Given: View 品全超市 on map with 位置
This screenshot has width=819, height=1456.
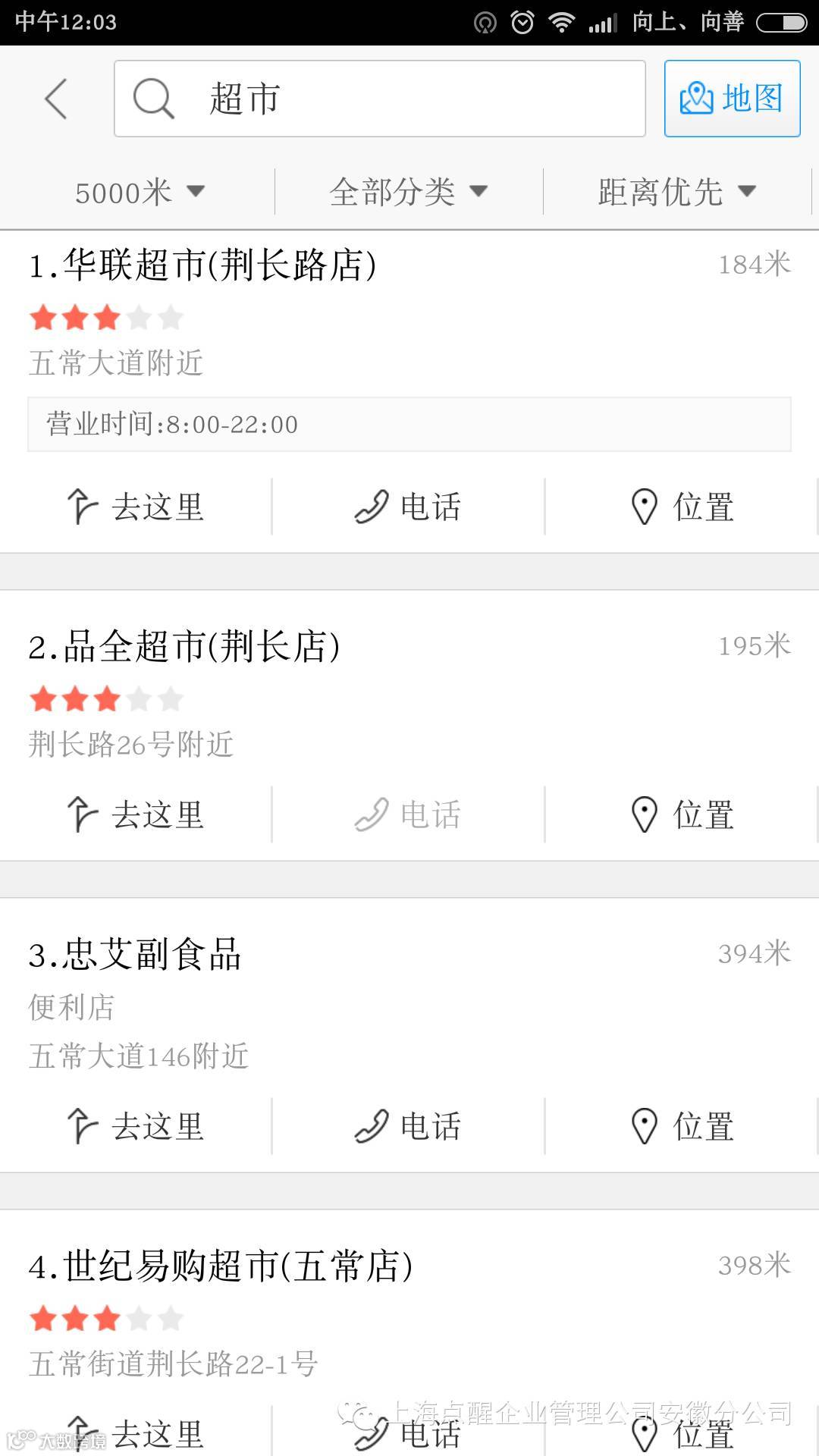Looking at the screenshot, I should coord(682,815).
